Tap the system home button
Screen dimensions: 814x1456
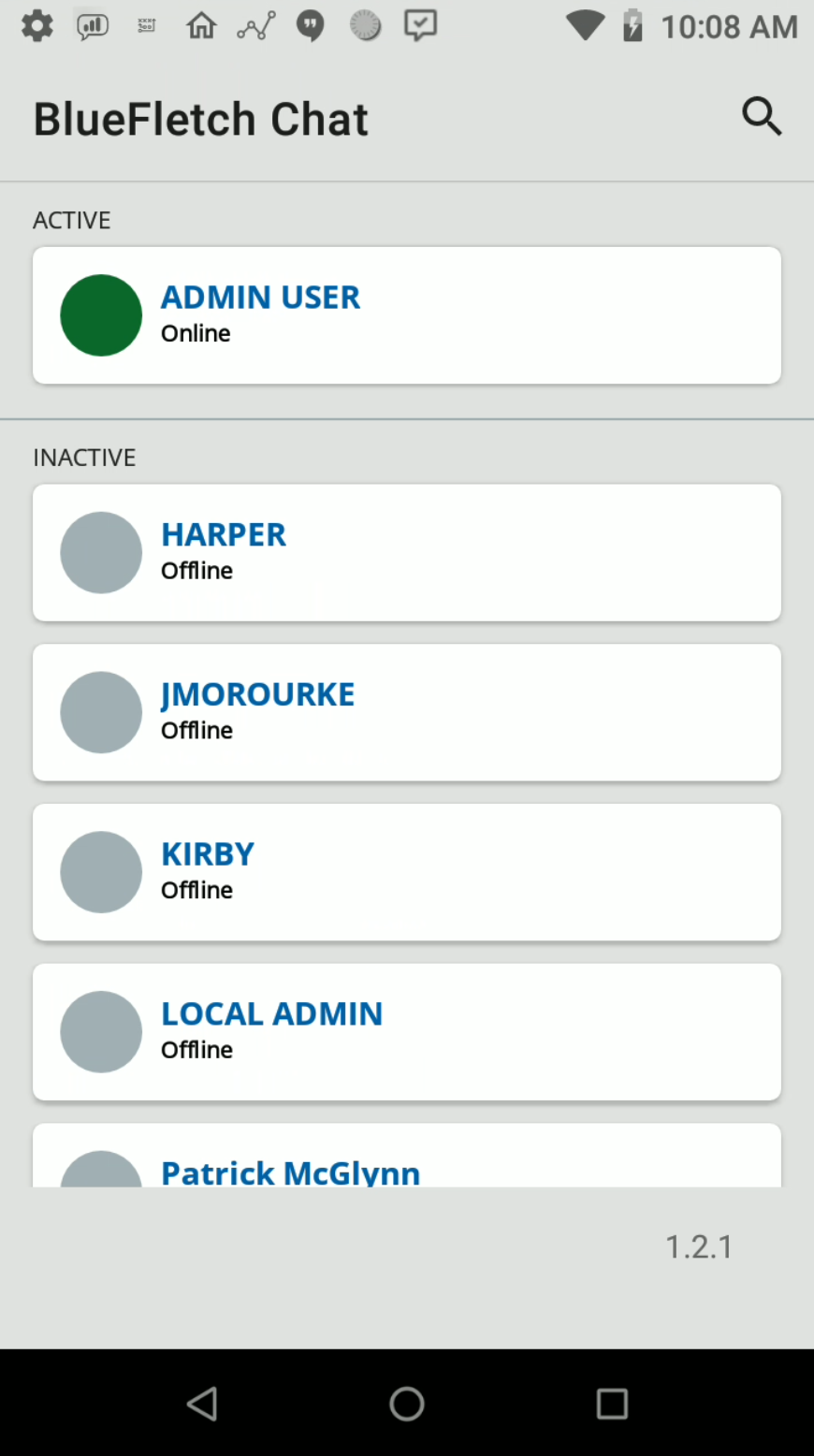(x=407, y=1404)
